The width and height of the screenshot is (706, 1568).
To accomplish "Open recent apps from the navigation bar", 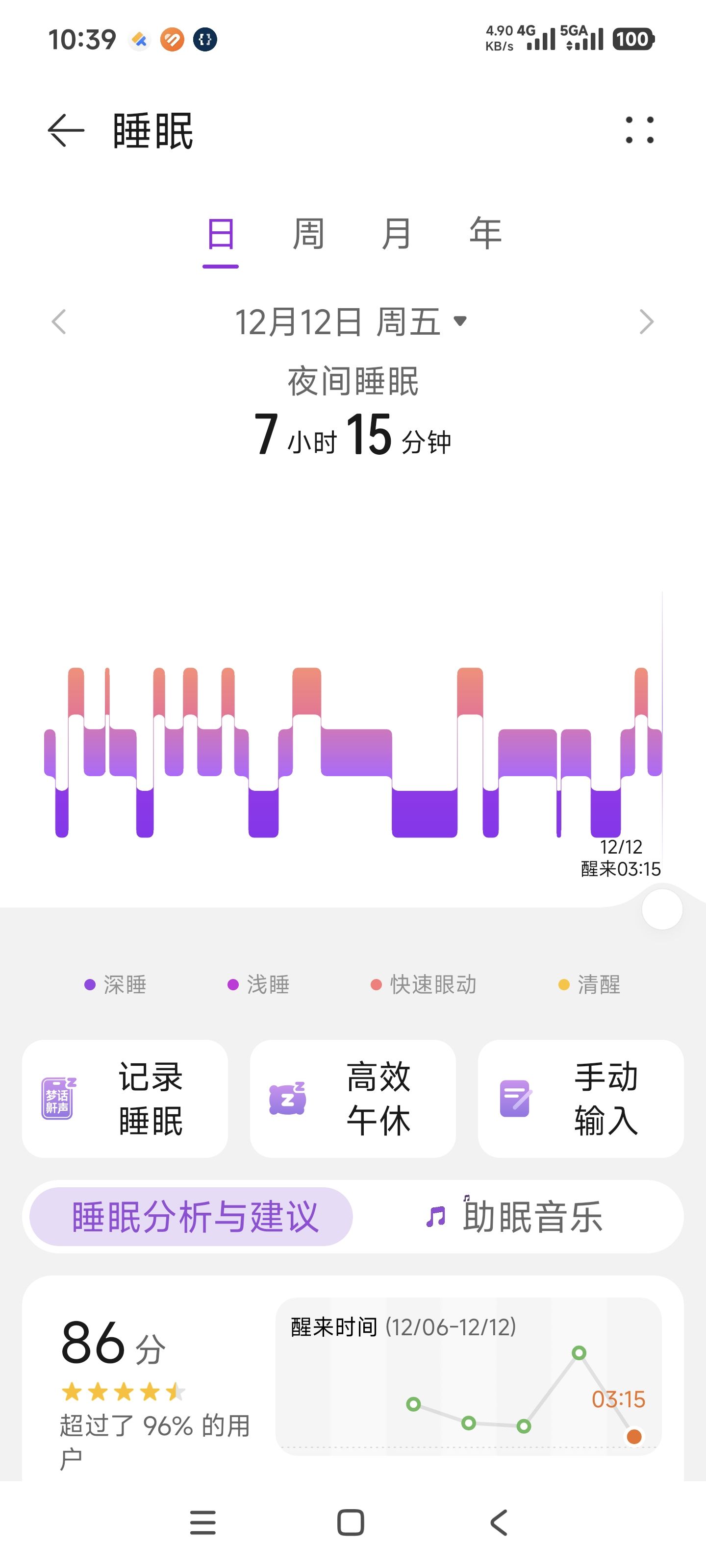I will pyautogui.click(x=203, y=1522).
